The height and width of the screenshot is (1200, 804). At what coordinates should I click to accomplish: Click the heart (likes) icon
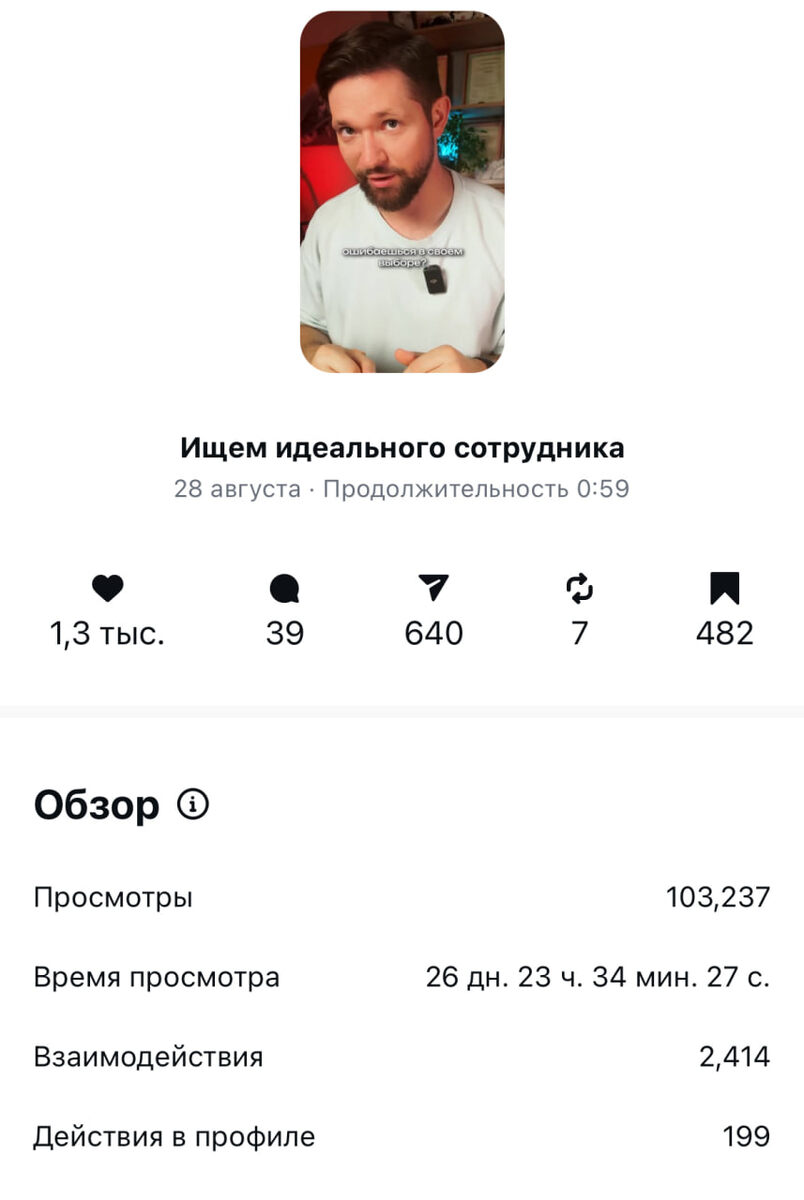(110, 589)
